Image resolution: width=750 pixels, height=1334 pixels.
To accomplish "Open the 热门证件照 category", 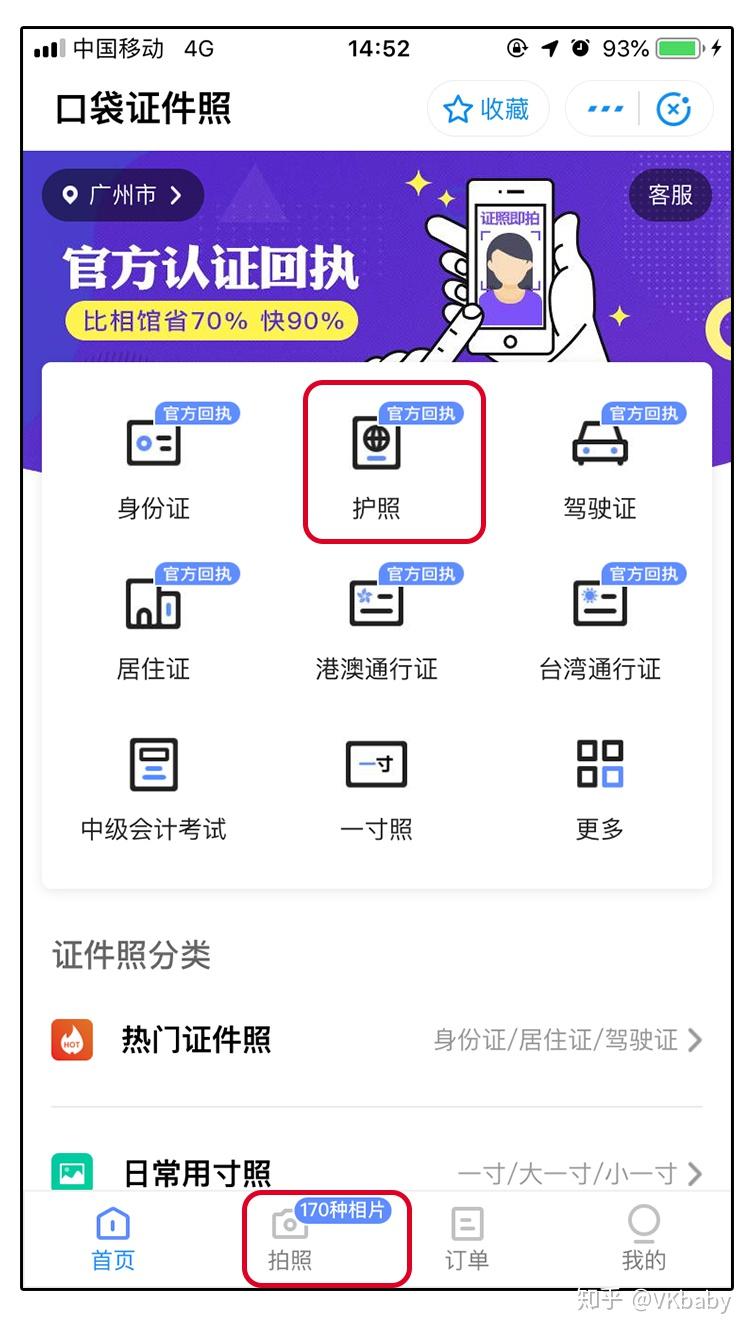I will 376,1040.
